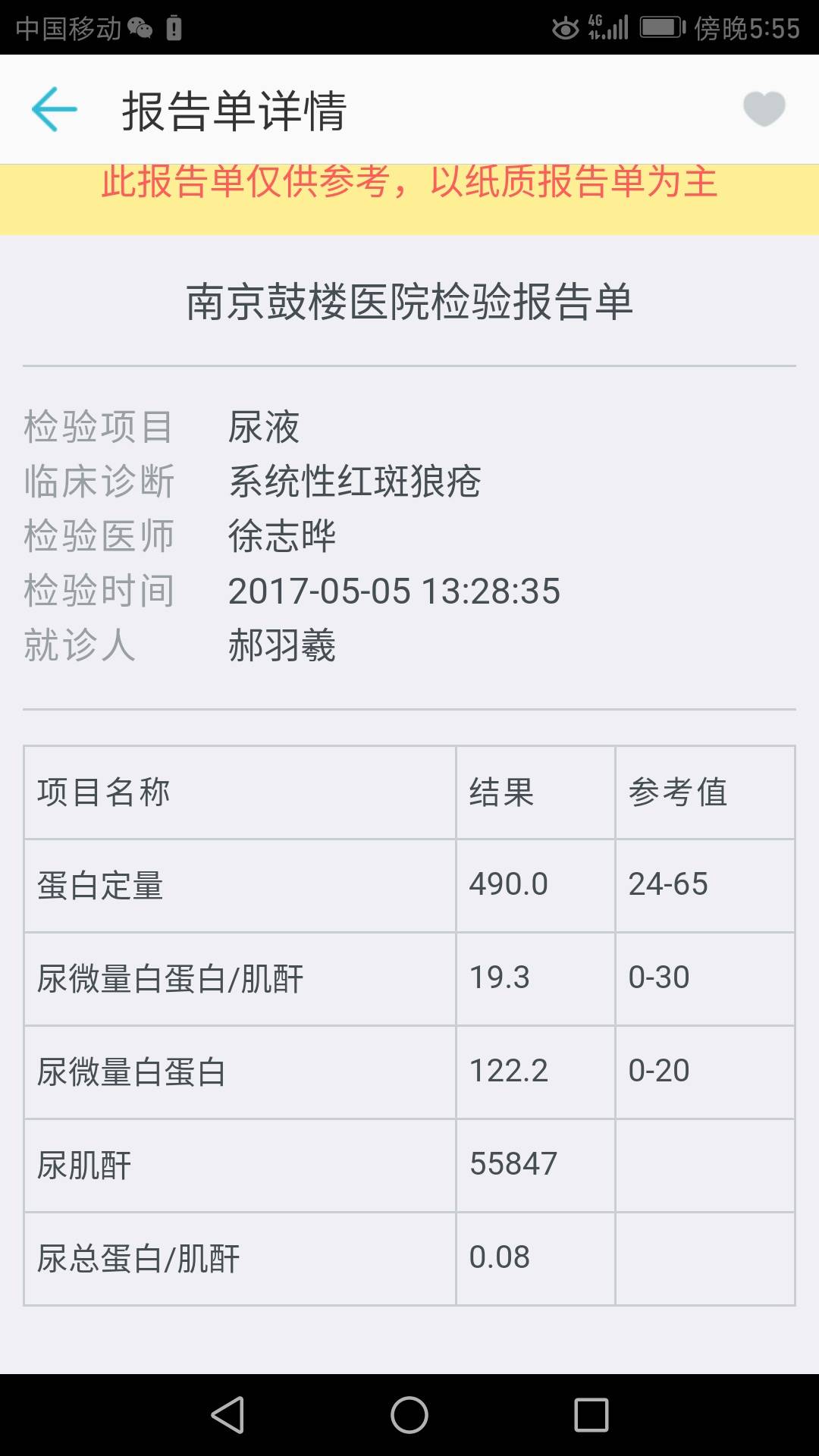The image size is (819, 1456).
Task: Tap the system back button
Action: [x=227, y=1415]
